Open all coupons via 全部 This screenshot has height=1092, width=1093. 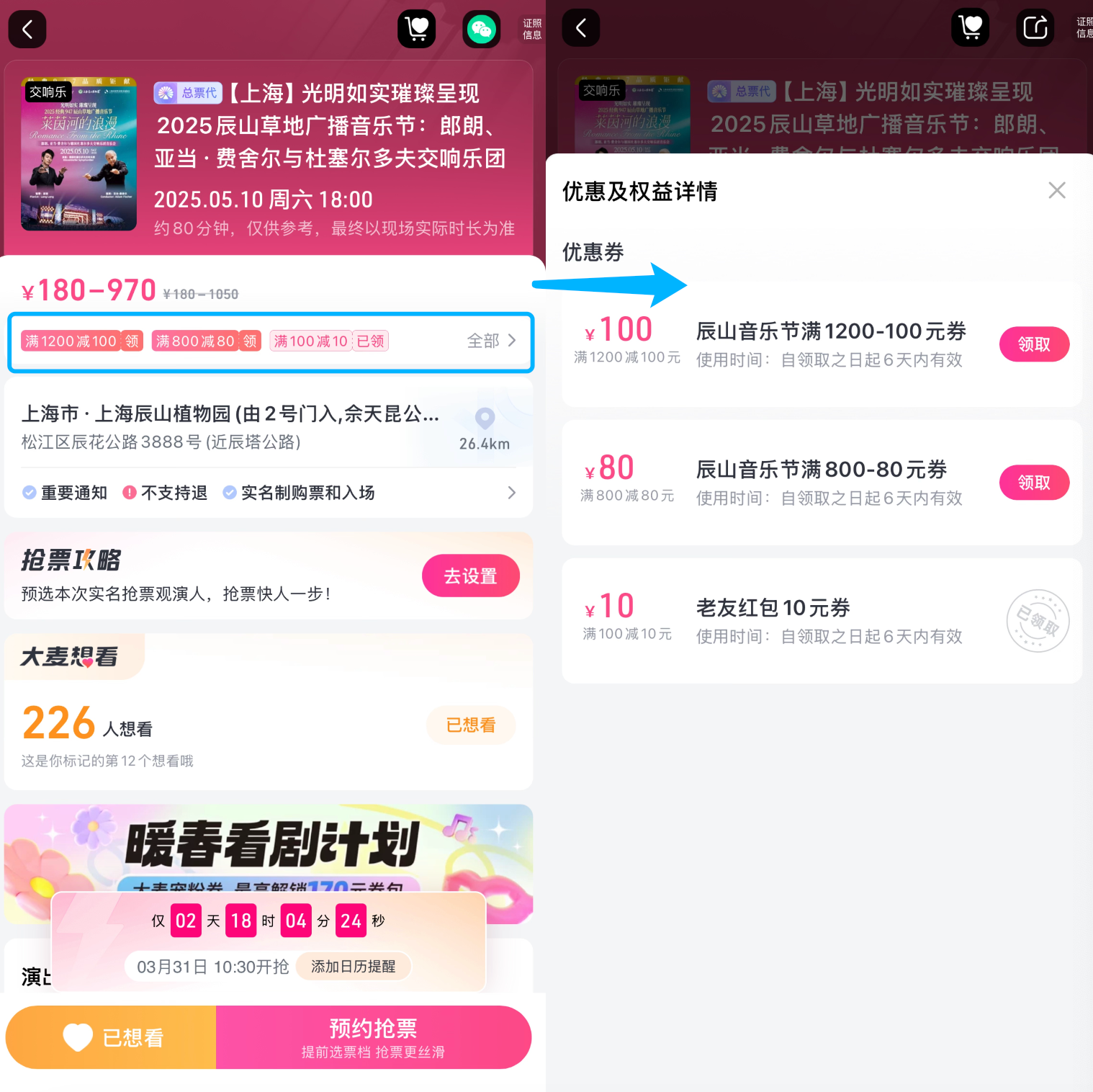492,341
